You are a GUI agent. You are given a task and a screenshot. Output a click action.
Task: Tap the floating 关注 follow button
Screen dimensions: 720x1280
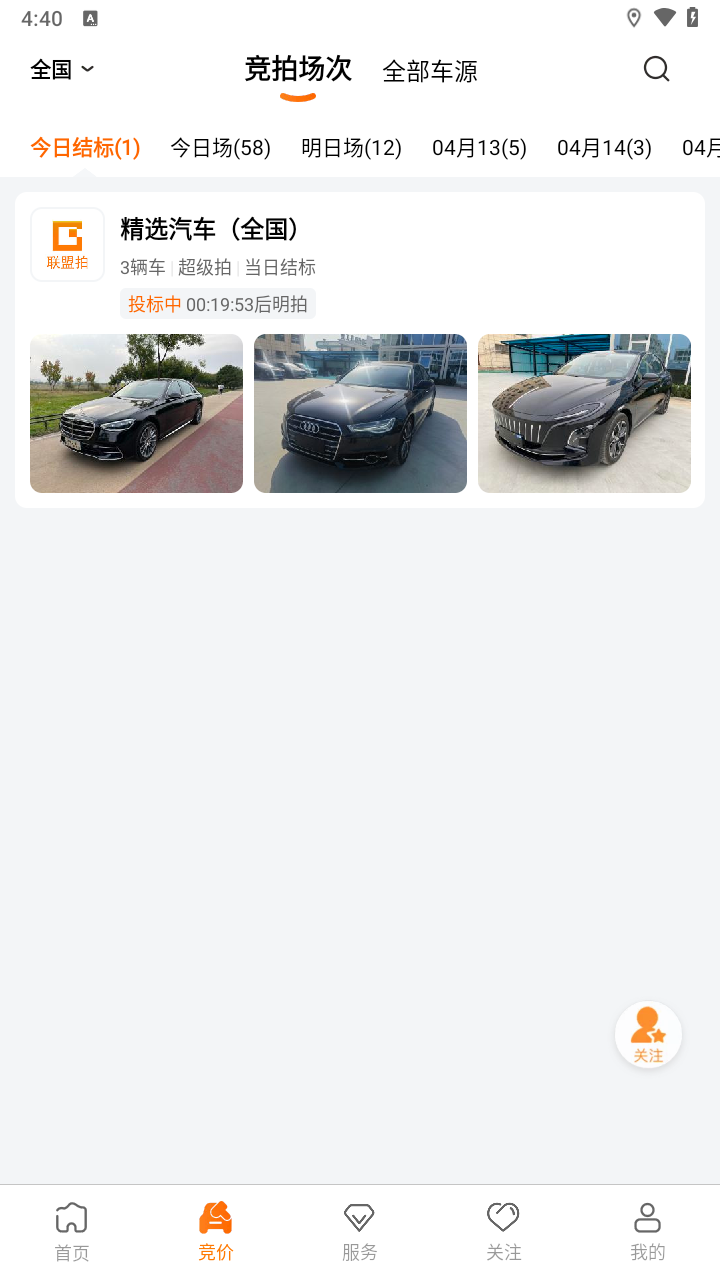(648, 1035)
